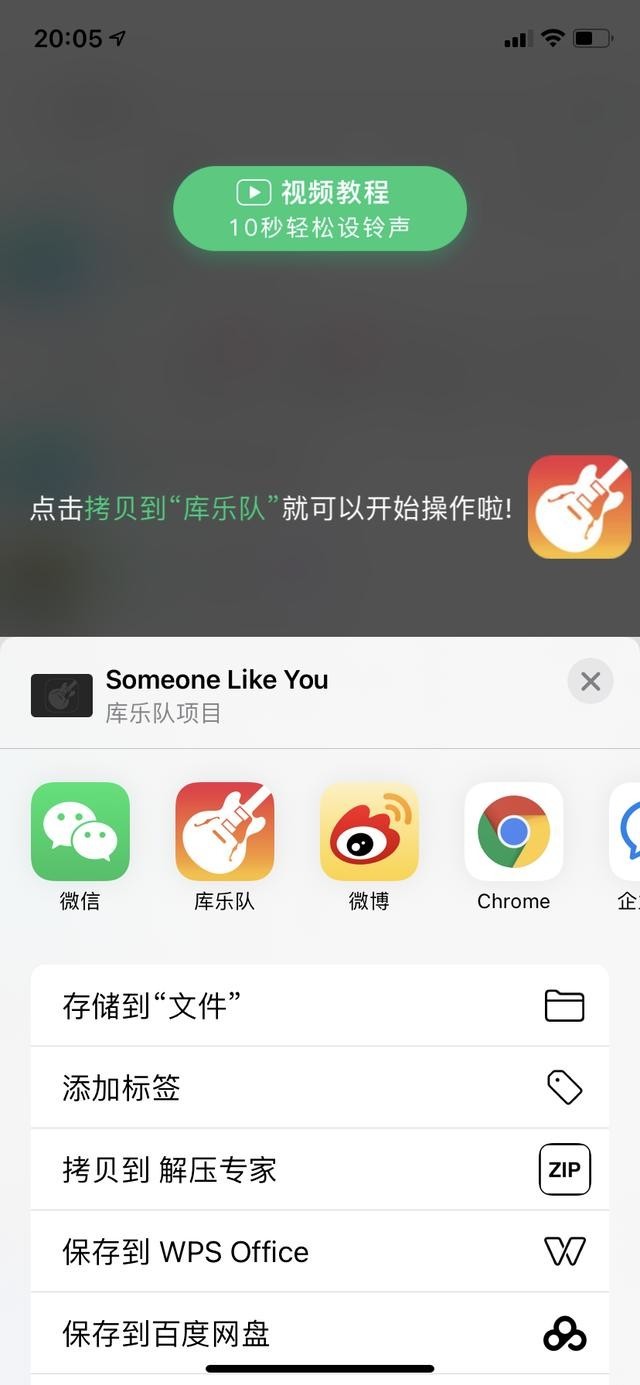This screenshot has height=1385, width=640.
Task: Open the file with Chrome
Action: (x=513, y=832)
